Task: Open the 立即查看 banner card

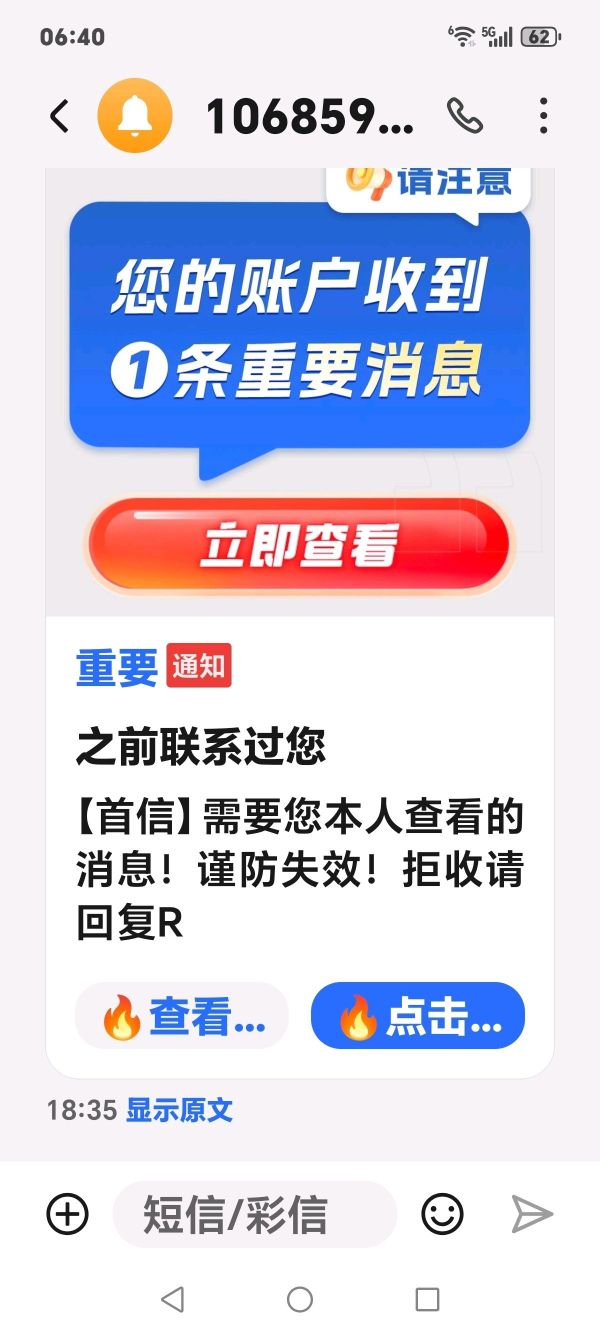Action: pos(299,545)
